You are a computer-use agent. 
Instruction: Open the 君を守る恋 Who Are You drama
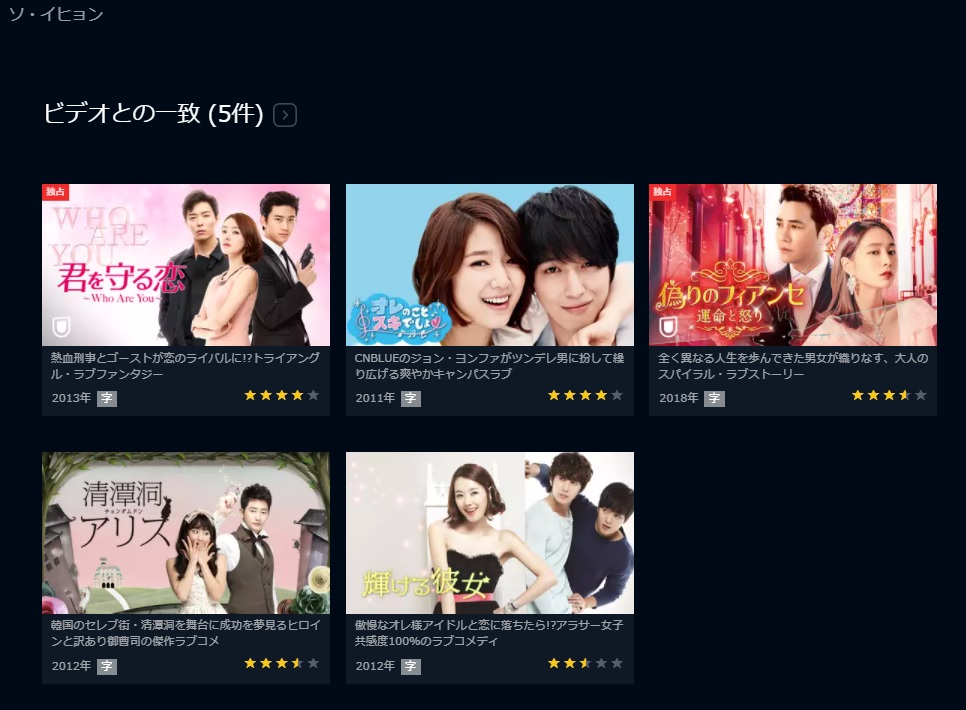tap(186, 266)
